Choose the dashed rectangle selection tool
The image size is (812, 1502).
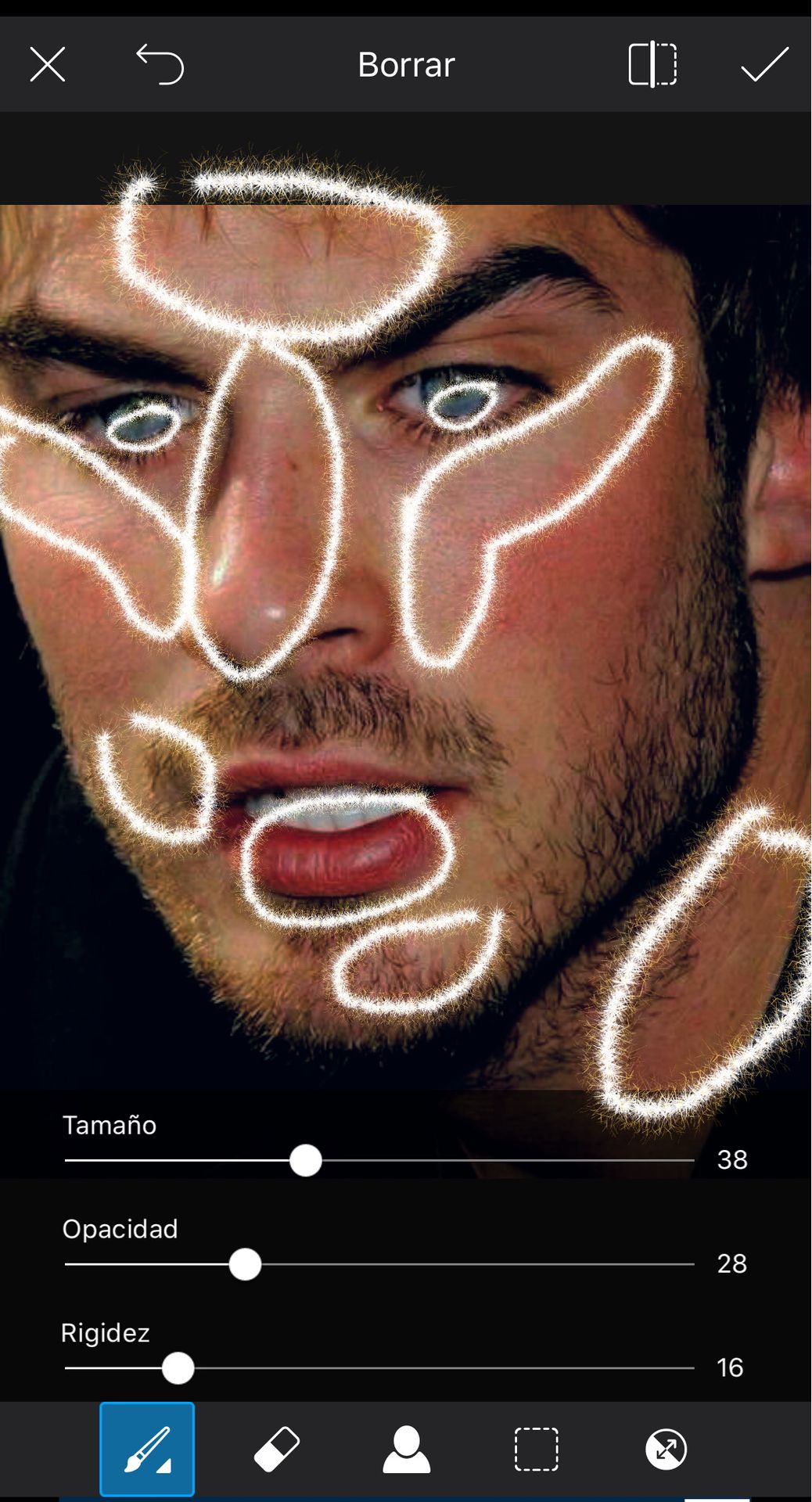(x=537, y=1449)
